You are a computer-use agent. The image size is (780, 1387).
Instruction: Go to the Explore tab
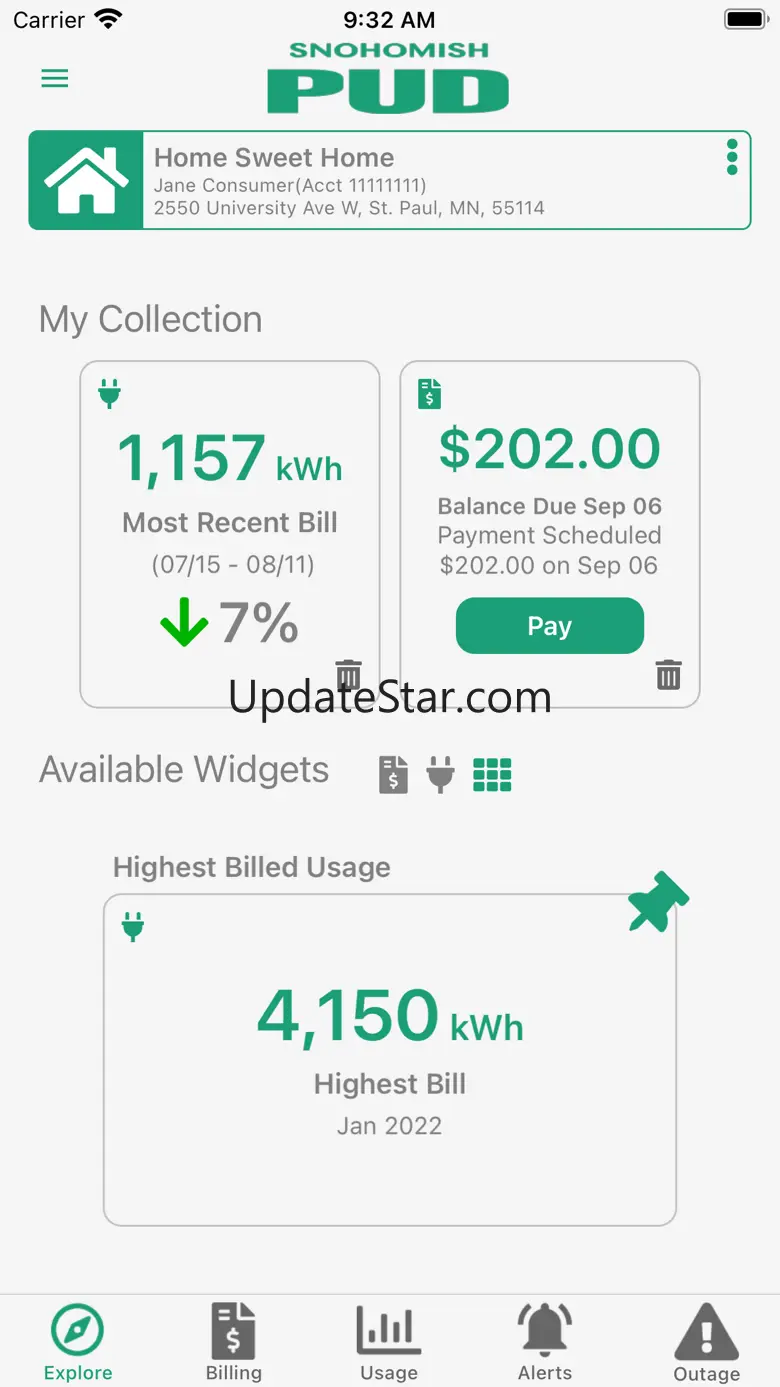click(x=78, y=1342)
